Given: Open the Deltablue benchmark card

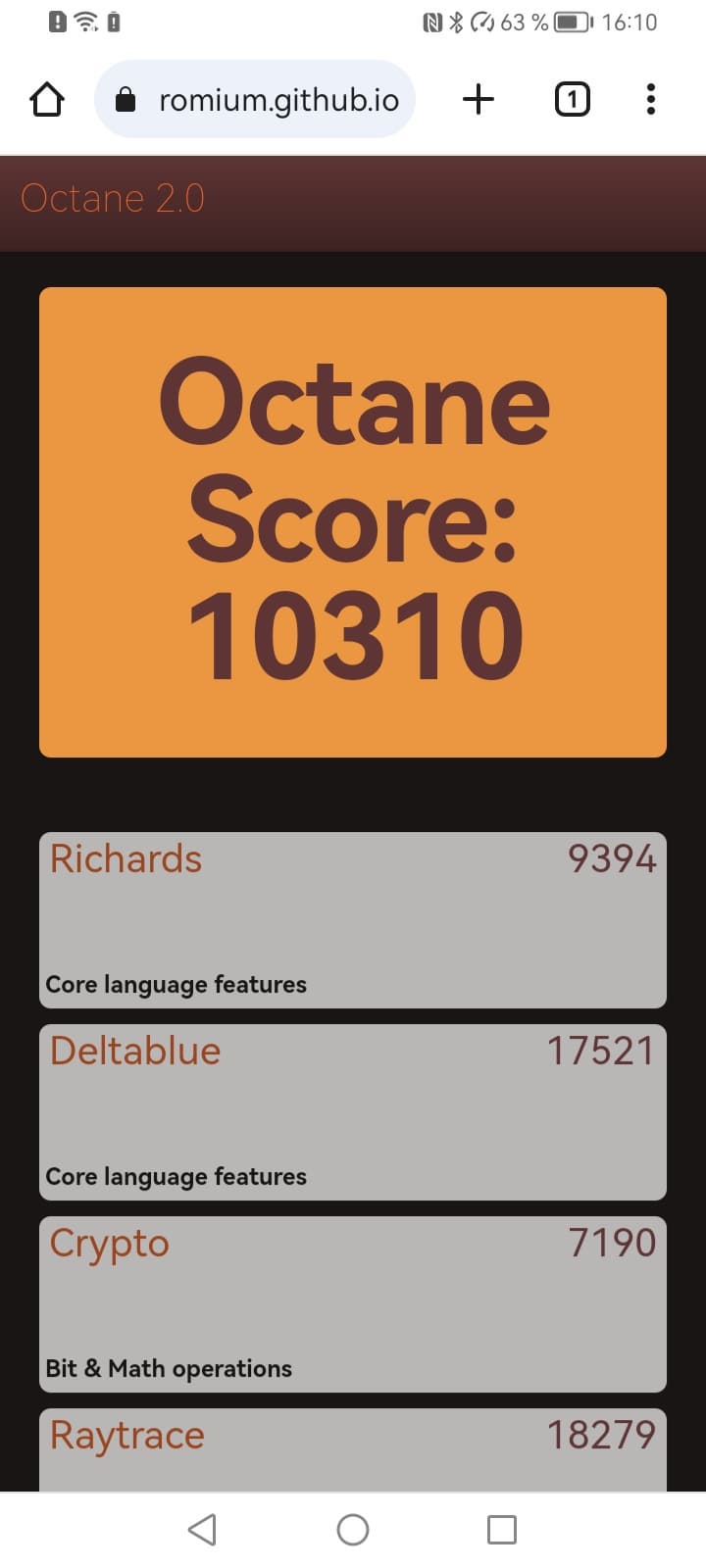Looking at the screenshot, I should [353, 1111].
